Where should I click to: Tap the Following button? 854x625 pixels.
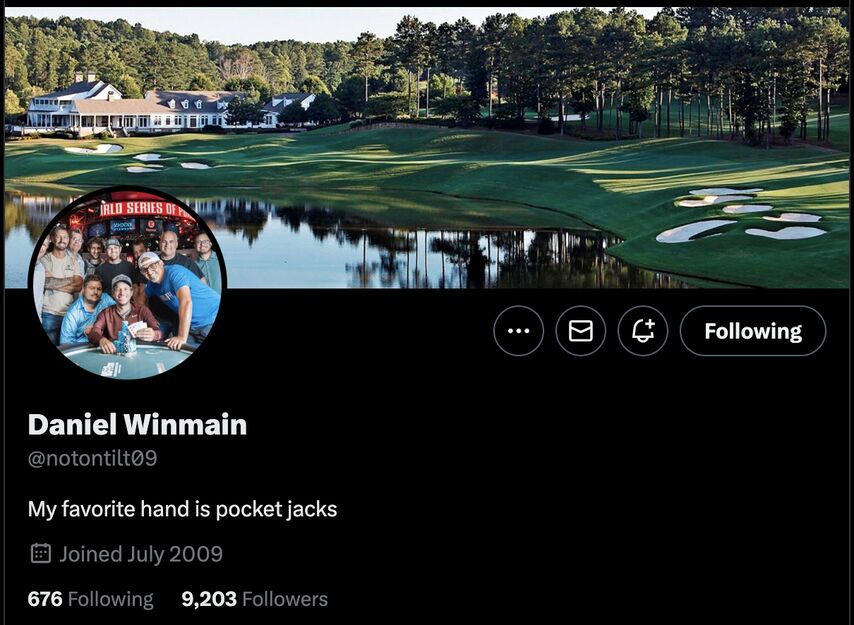[753, 331]
